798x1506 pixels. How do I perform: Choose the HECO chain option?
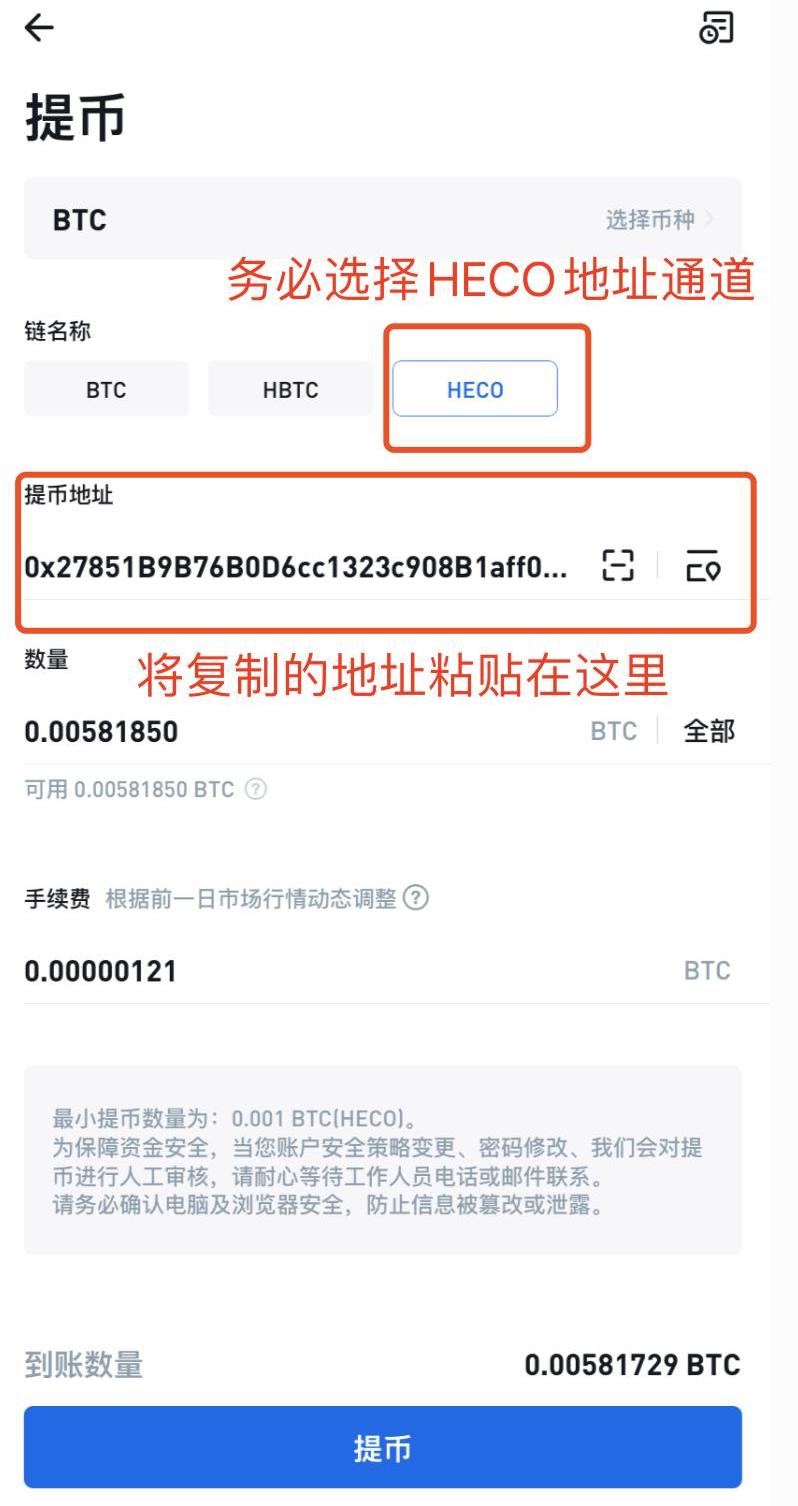coord(475,389)
